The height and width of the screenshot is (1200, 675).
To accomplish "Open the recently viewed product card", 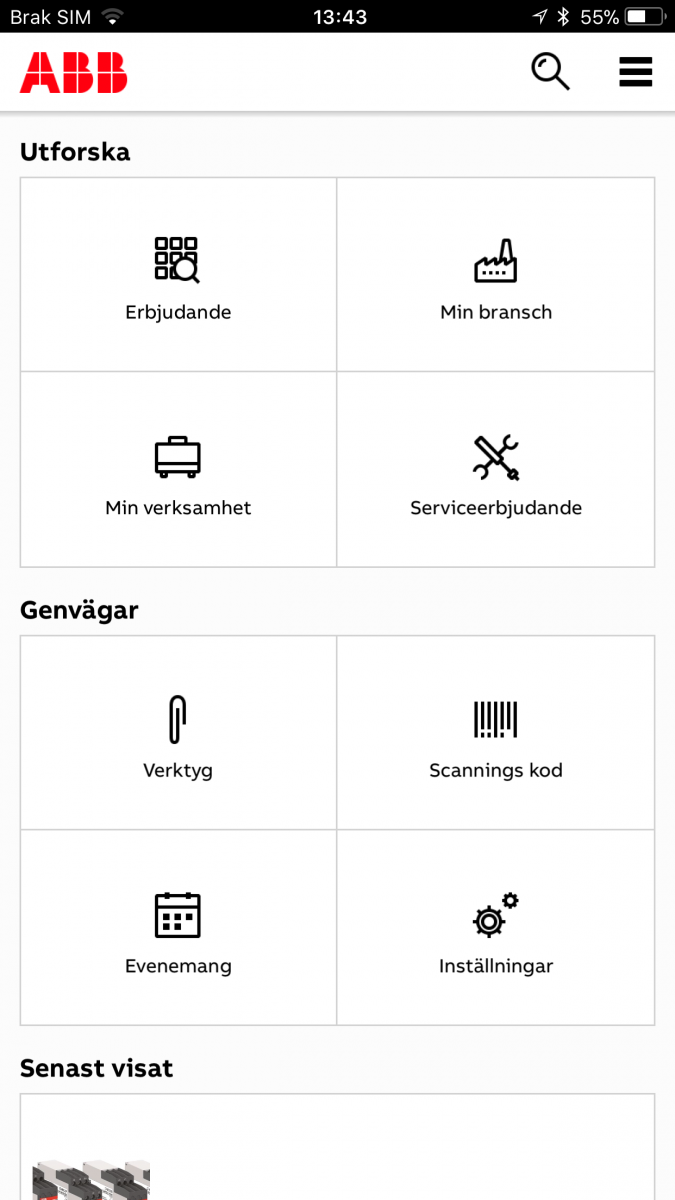I will tap(337, 1147).
